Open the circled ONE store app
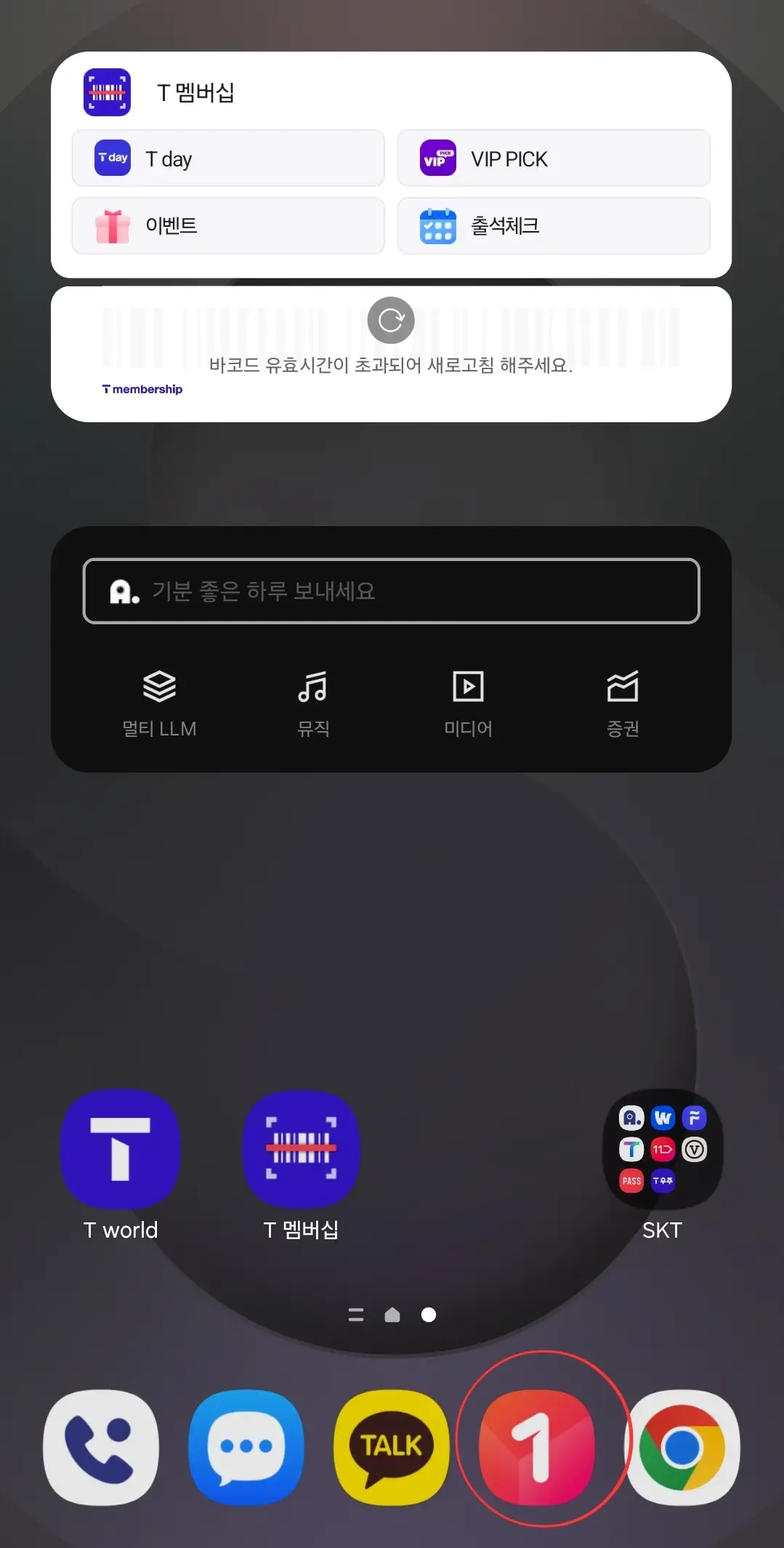The width and height of the screenshot is (784, 1548). pyautogui.click(x=538, y=1448)
